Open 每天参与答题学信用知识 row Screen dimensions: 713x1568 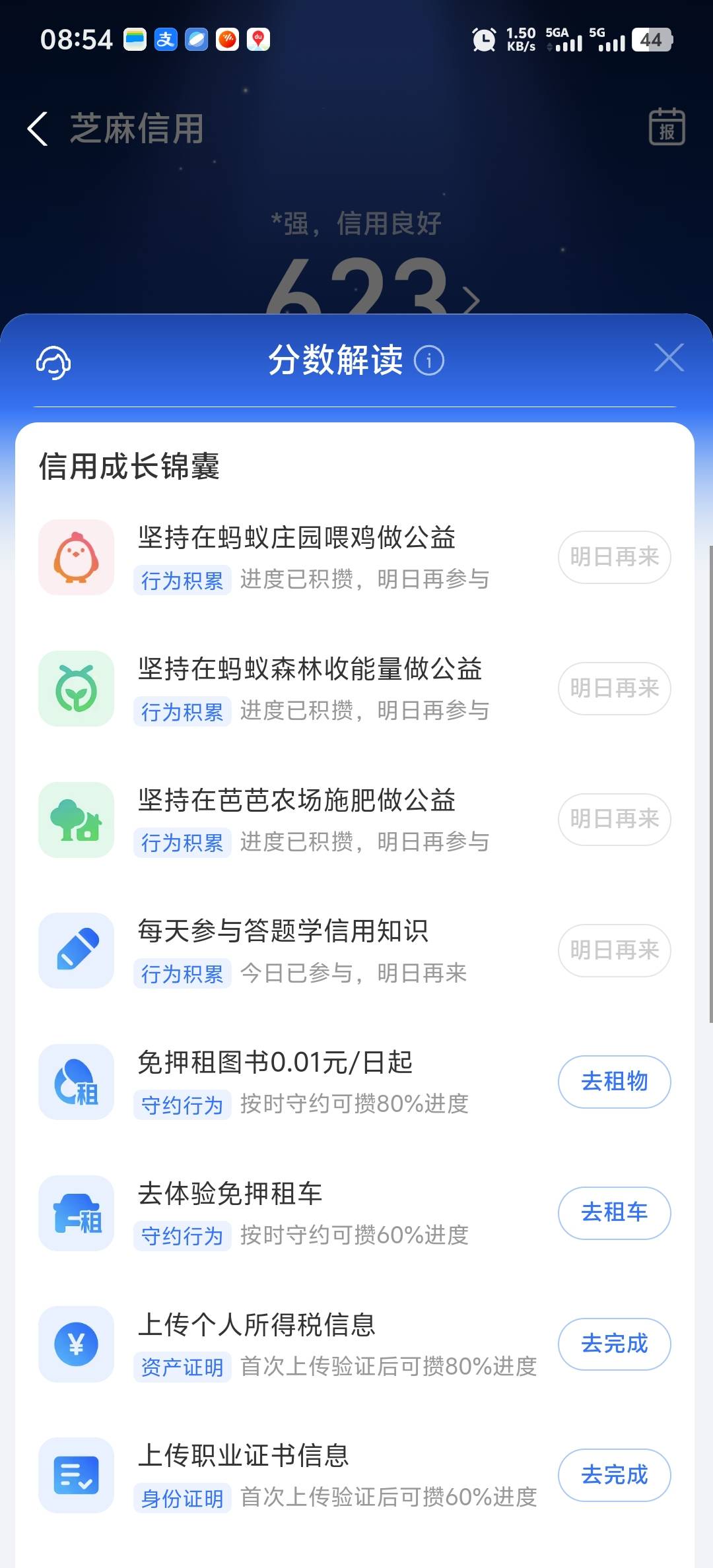(x=355, y=950)
